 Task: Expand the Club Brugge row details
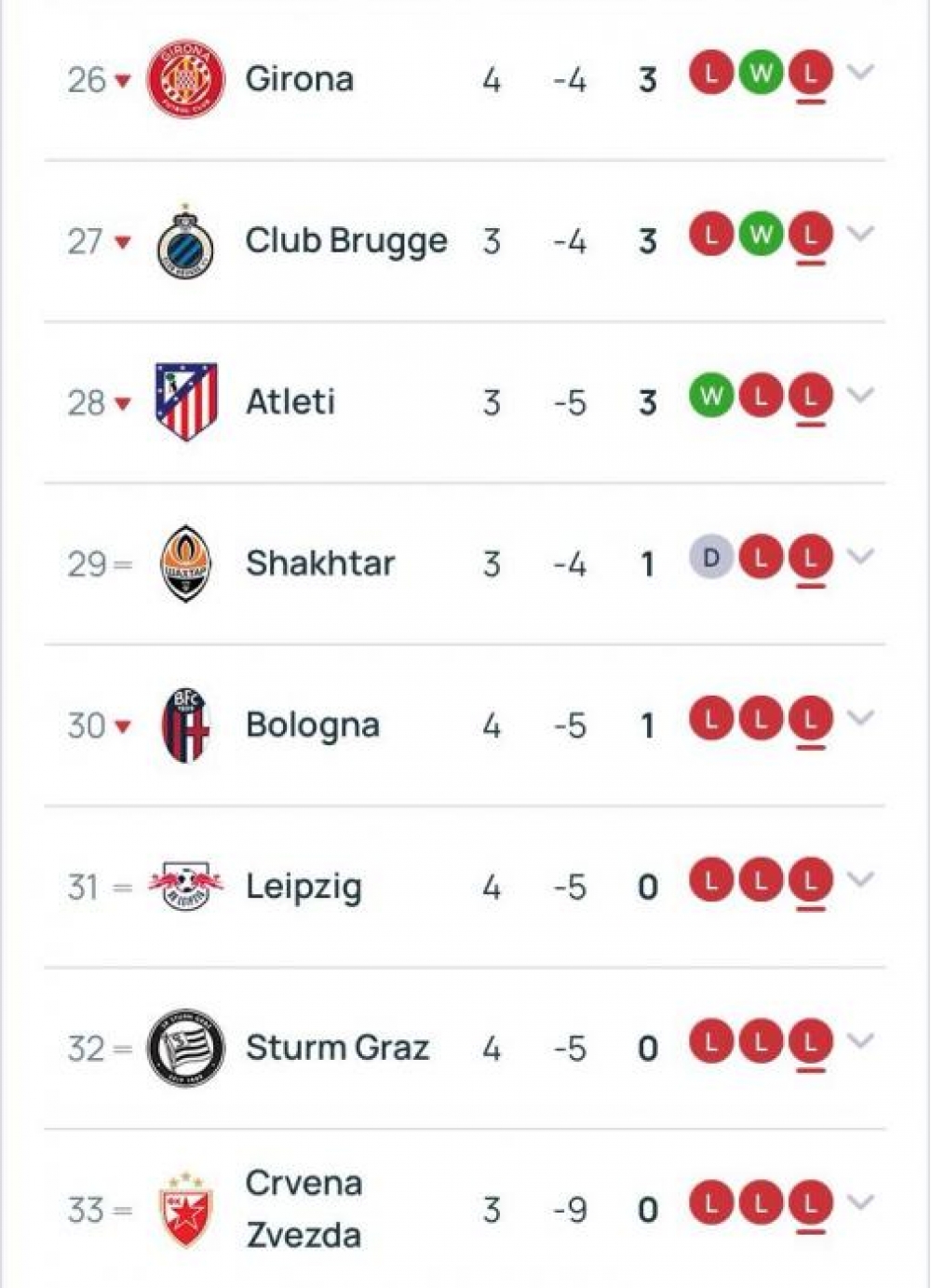(862, 234)
